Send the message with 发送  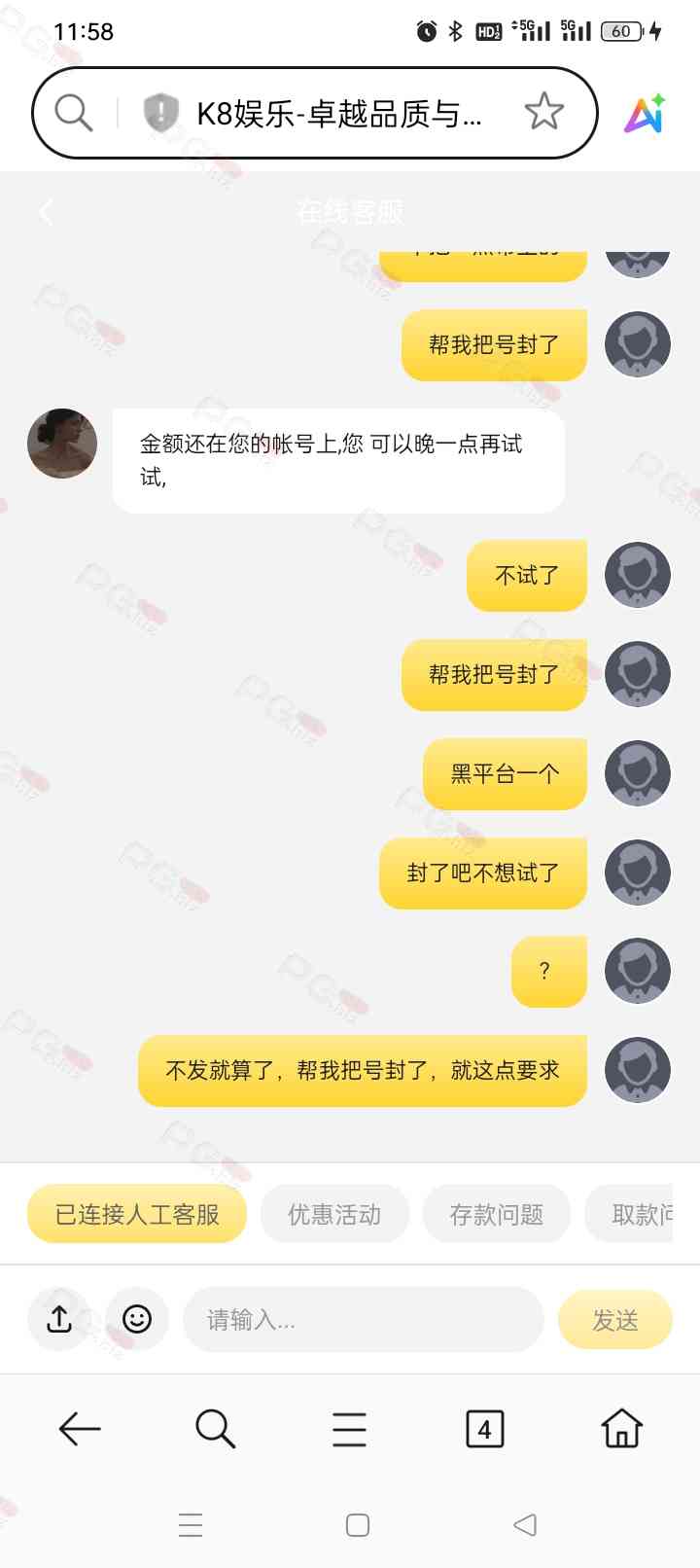click(614, 1320)
